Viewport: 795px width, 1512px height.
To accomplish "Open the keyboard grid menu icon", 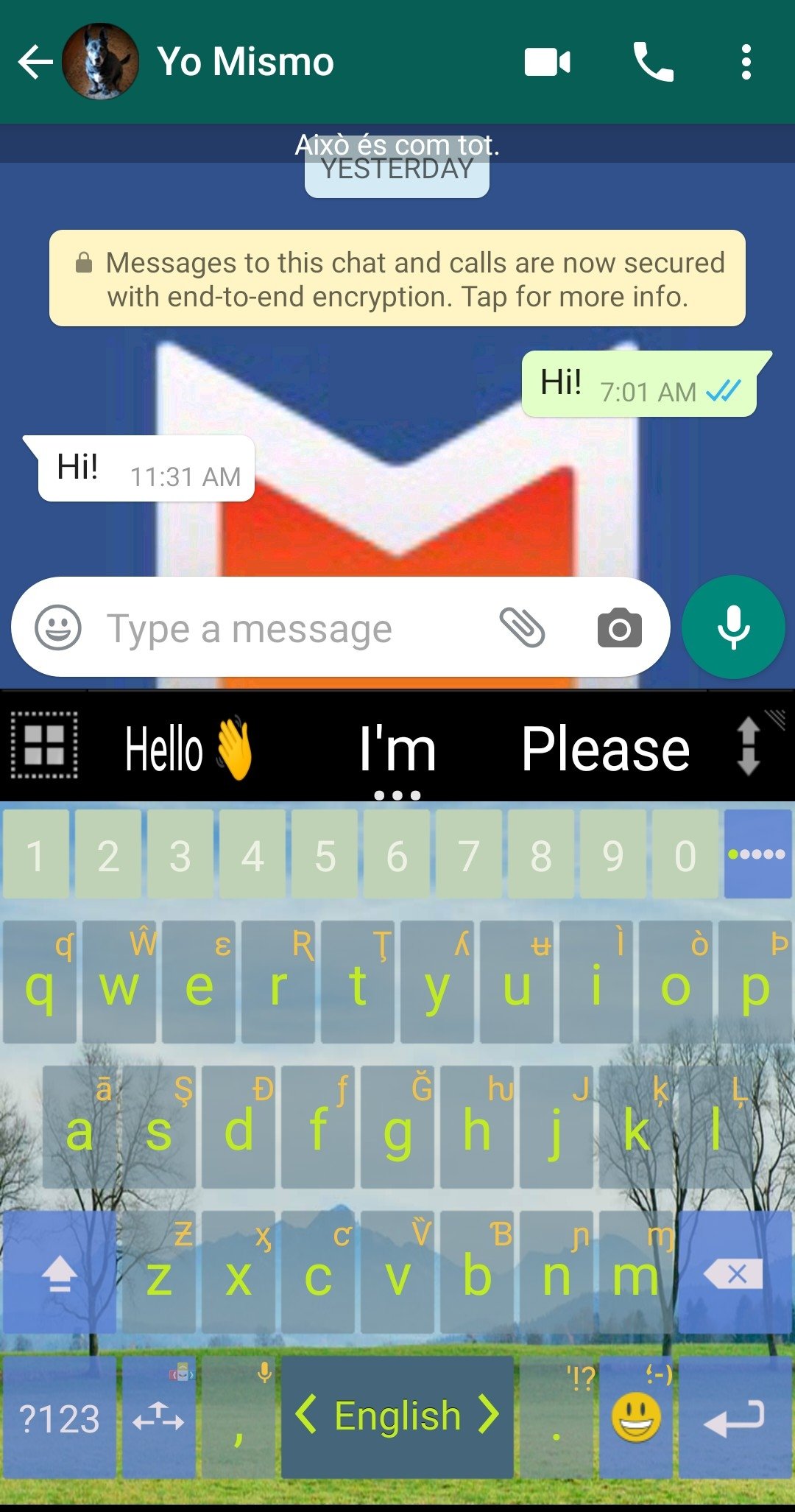I will pos(44,745).
